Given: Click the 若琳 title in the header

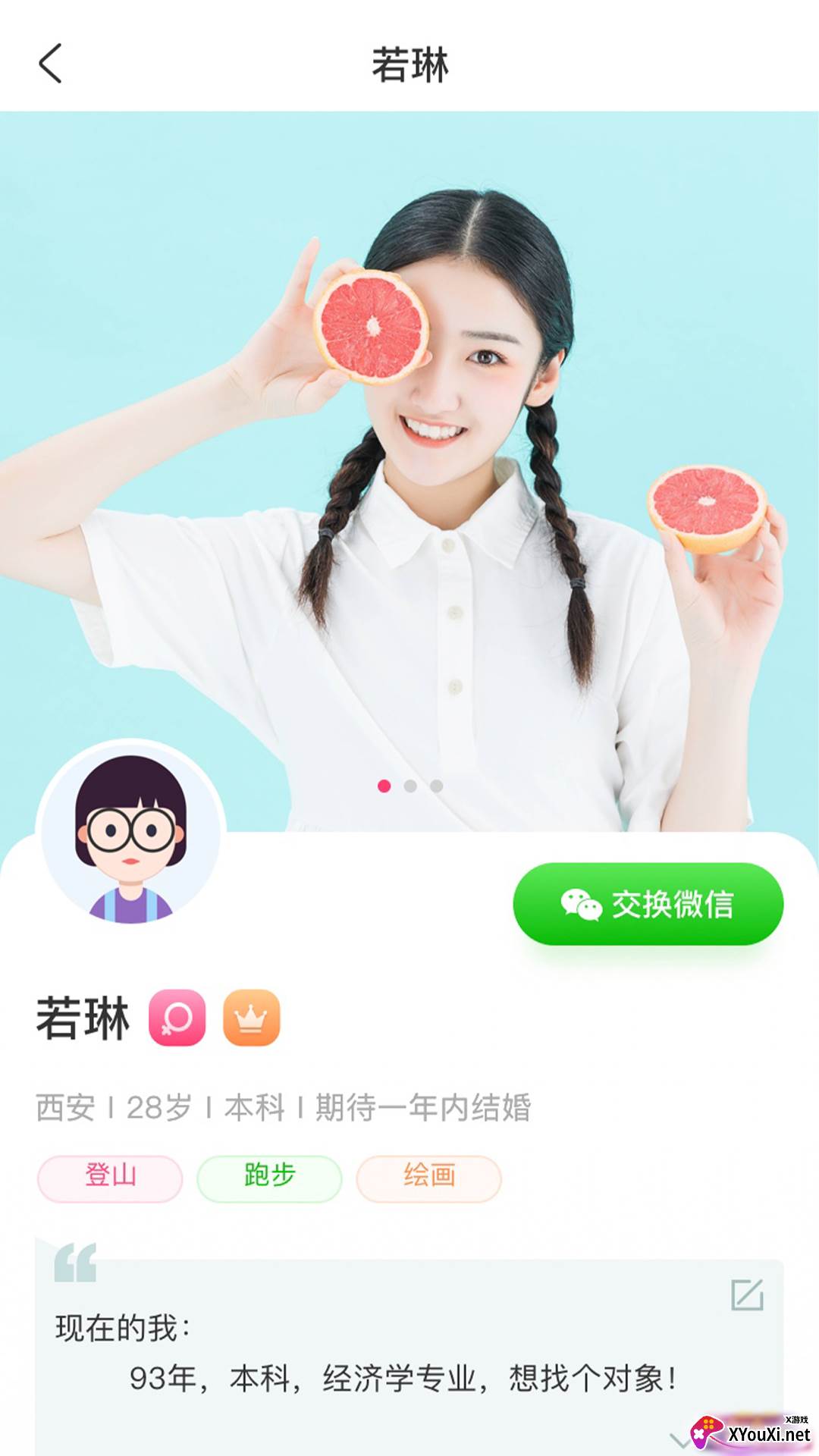Looking at the screenshot, I should (x=409, y=64).
